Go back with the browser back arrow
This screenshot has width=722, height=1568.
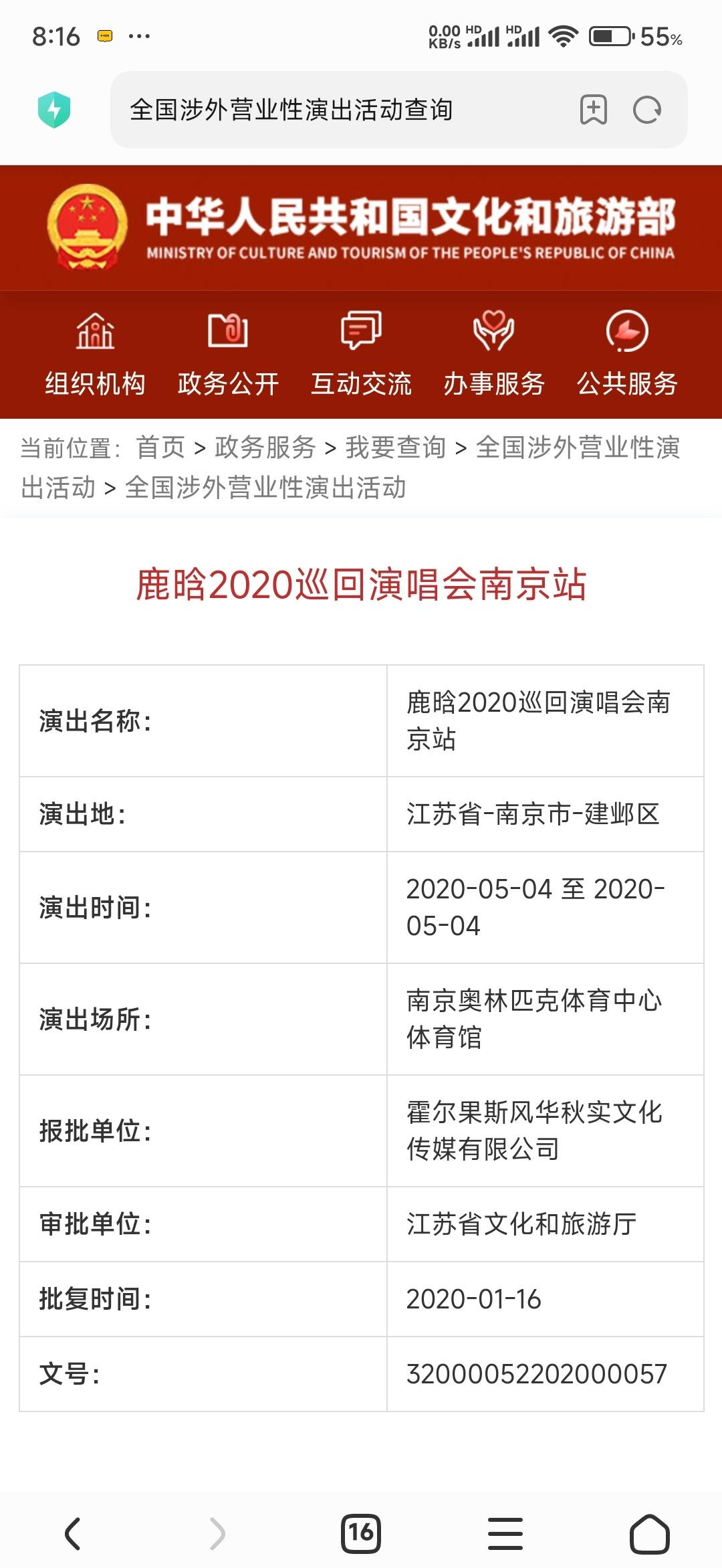tap(72, 1534)
